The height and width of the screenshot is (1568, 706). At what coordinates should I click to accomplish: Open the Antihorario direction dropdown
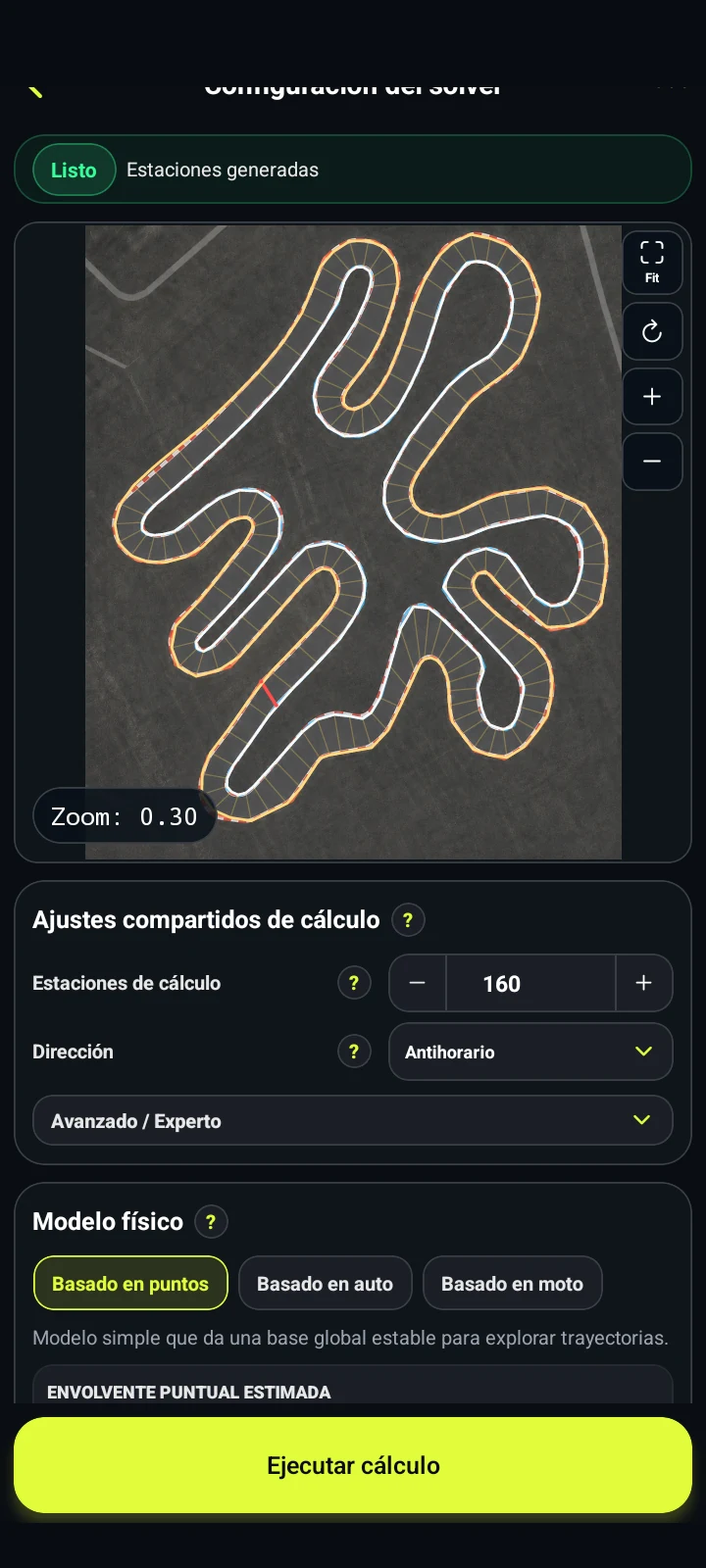click(x=530, y=1052)
